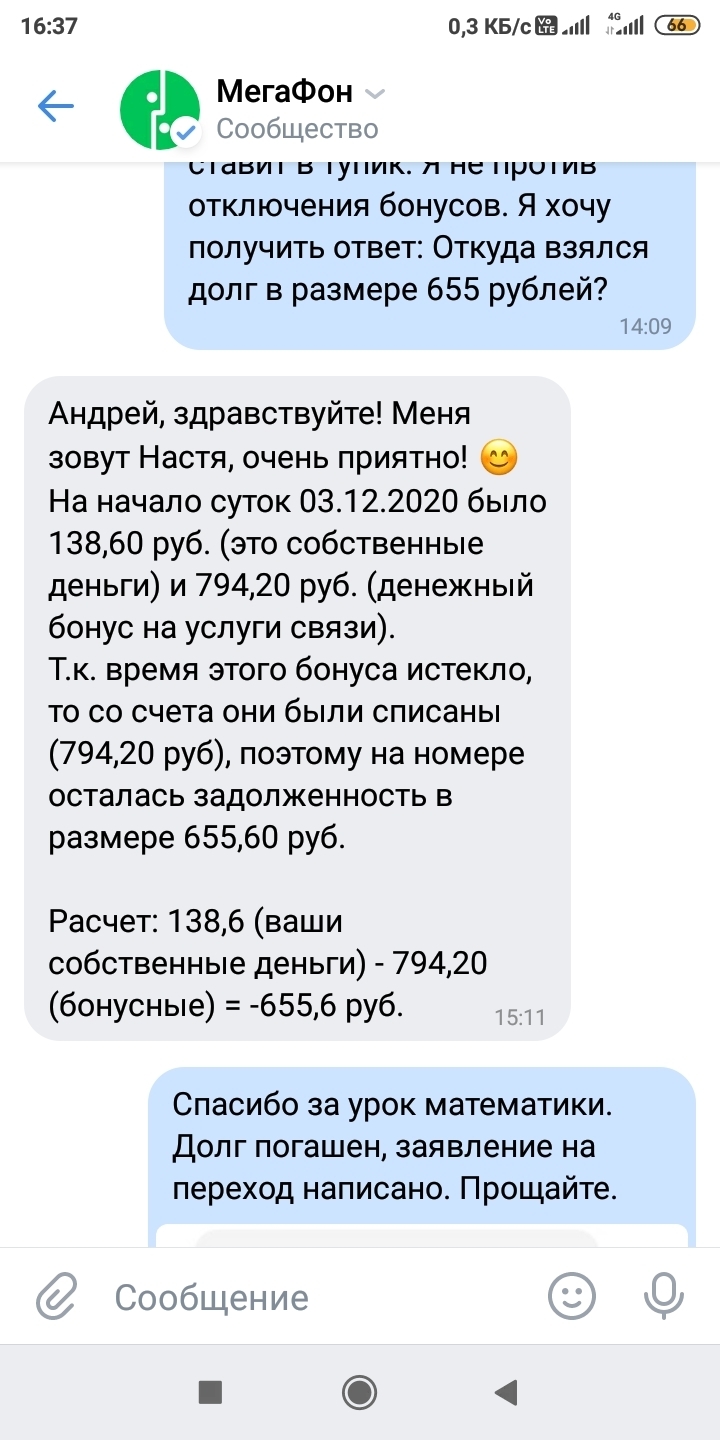The height and width of the screenshot is (1440, 720).
Task: Go back using the top arrow
Action: [x=55, y=106]
